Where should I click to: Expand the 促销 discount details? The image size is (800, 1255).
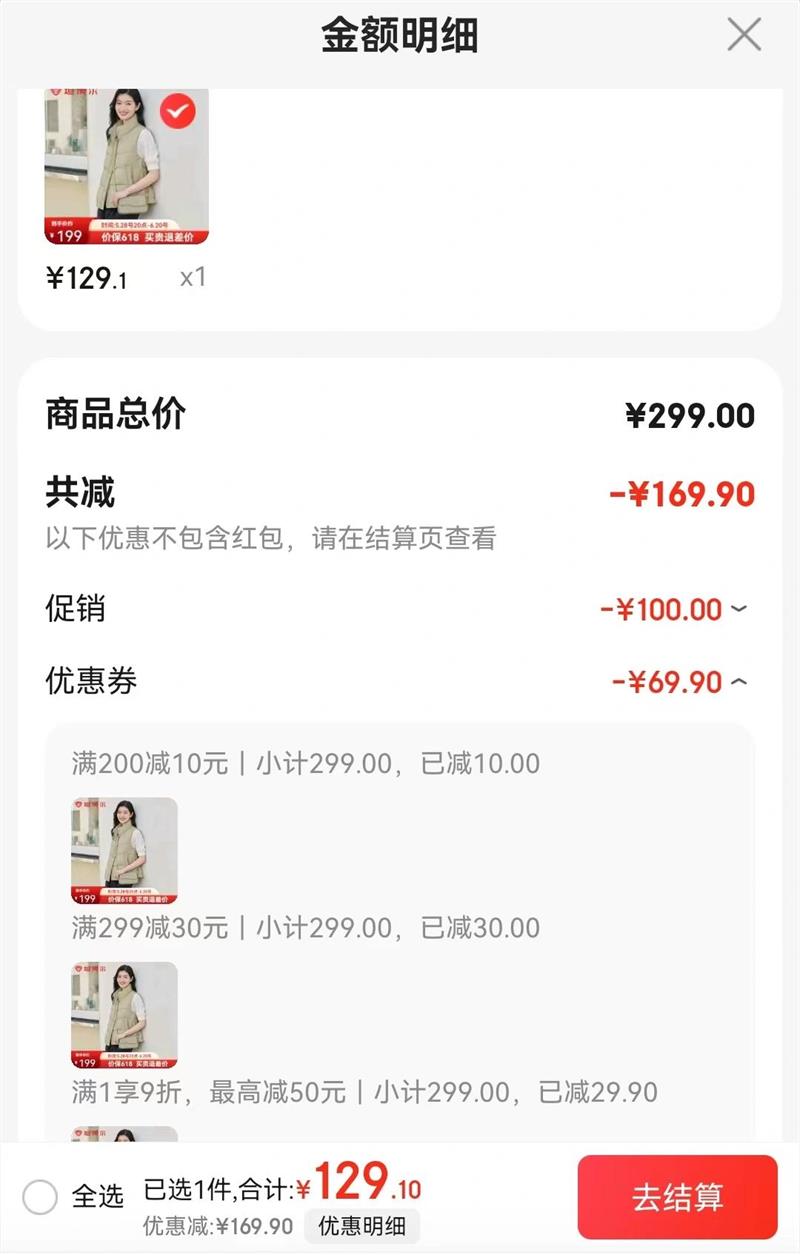coord(739,609)
